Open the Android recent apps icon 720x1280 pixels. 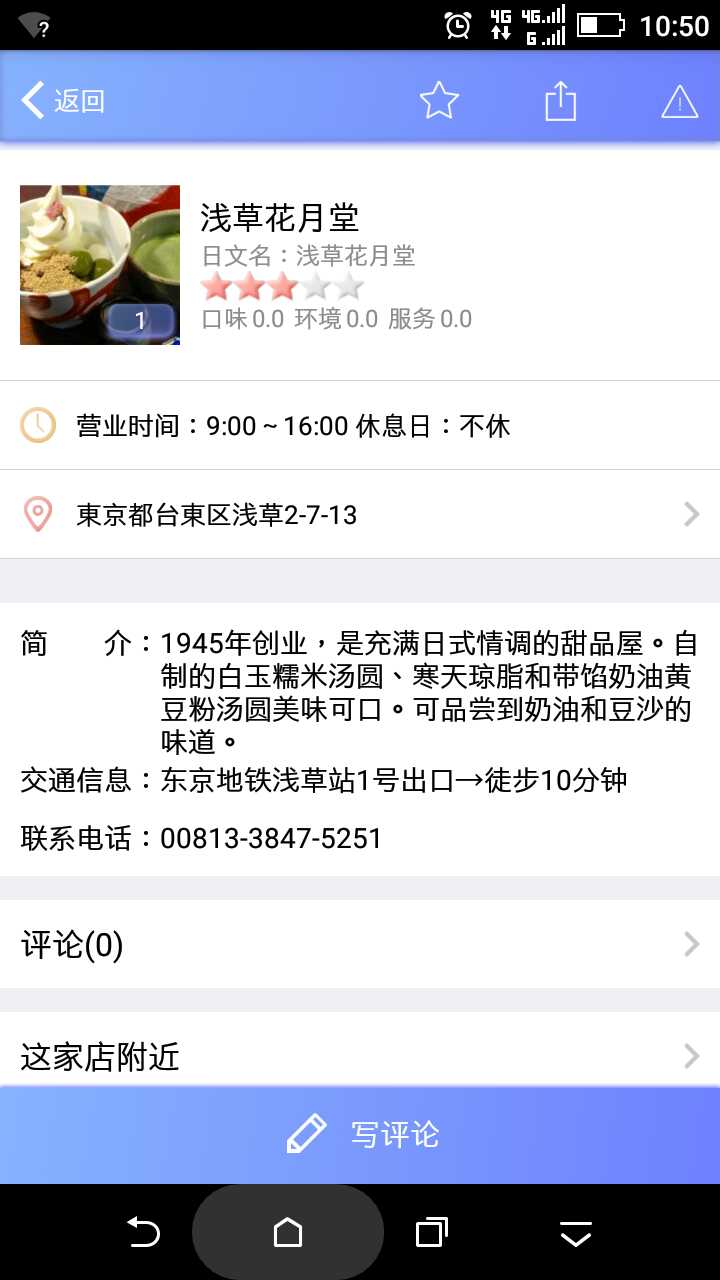(x=430, y=1232)
